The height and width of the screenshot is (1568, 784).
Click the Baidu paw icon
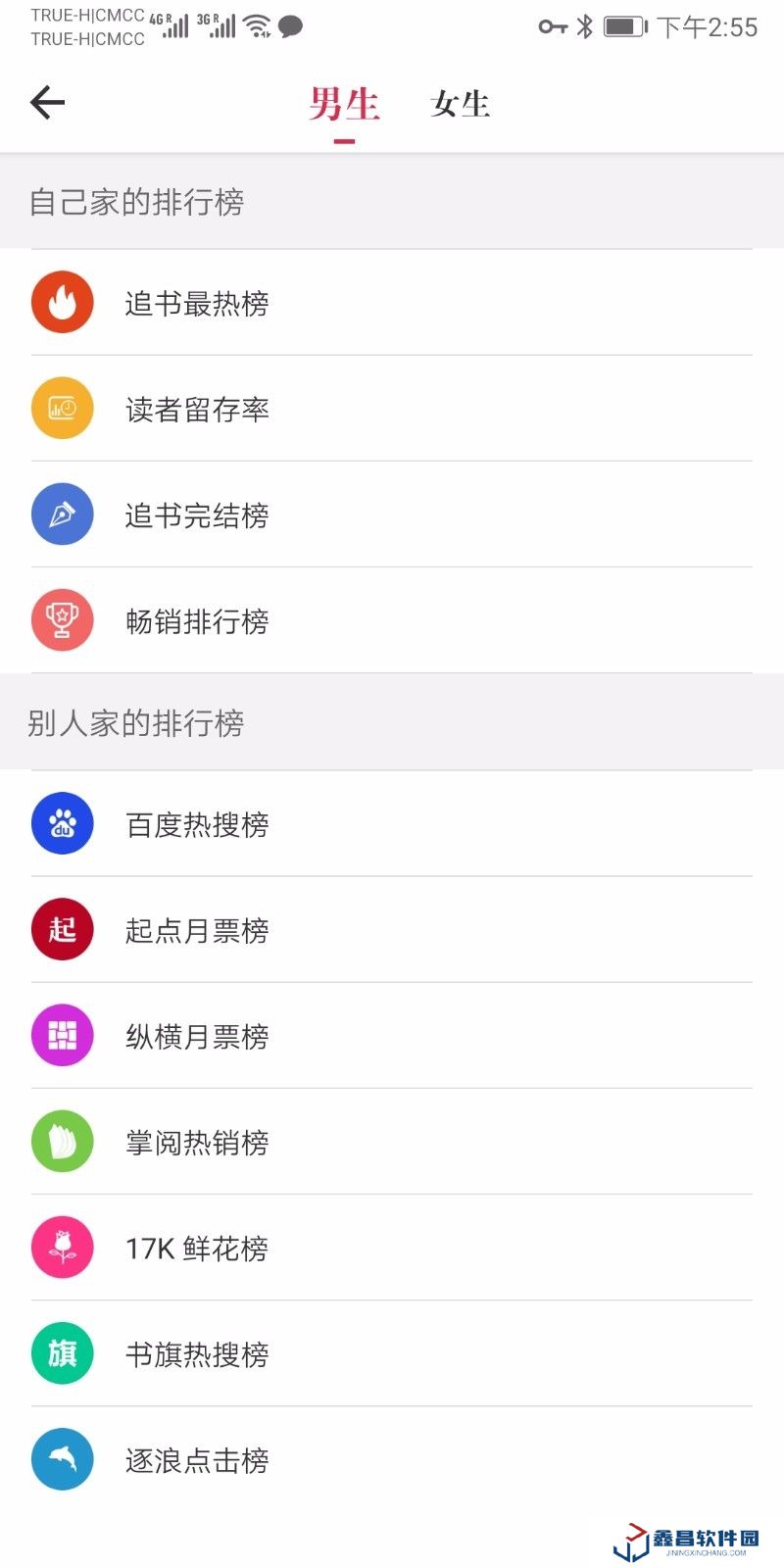62,823
